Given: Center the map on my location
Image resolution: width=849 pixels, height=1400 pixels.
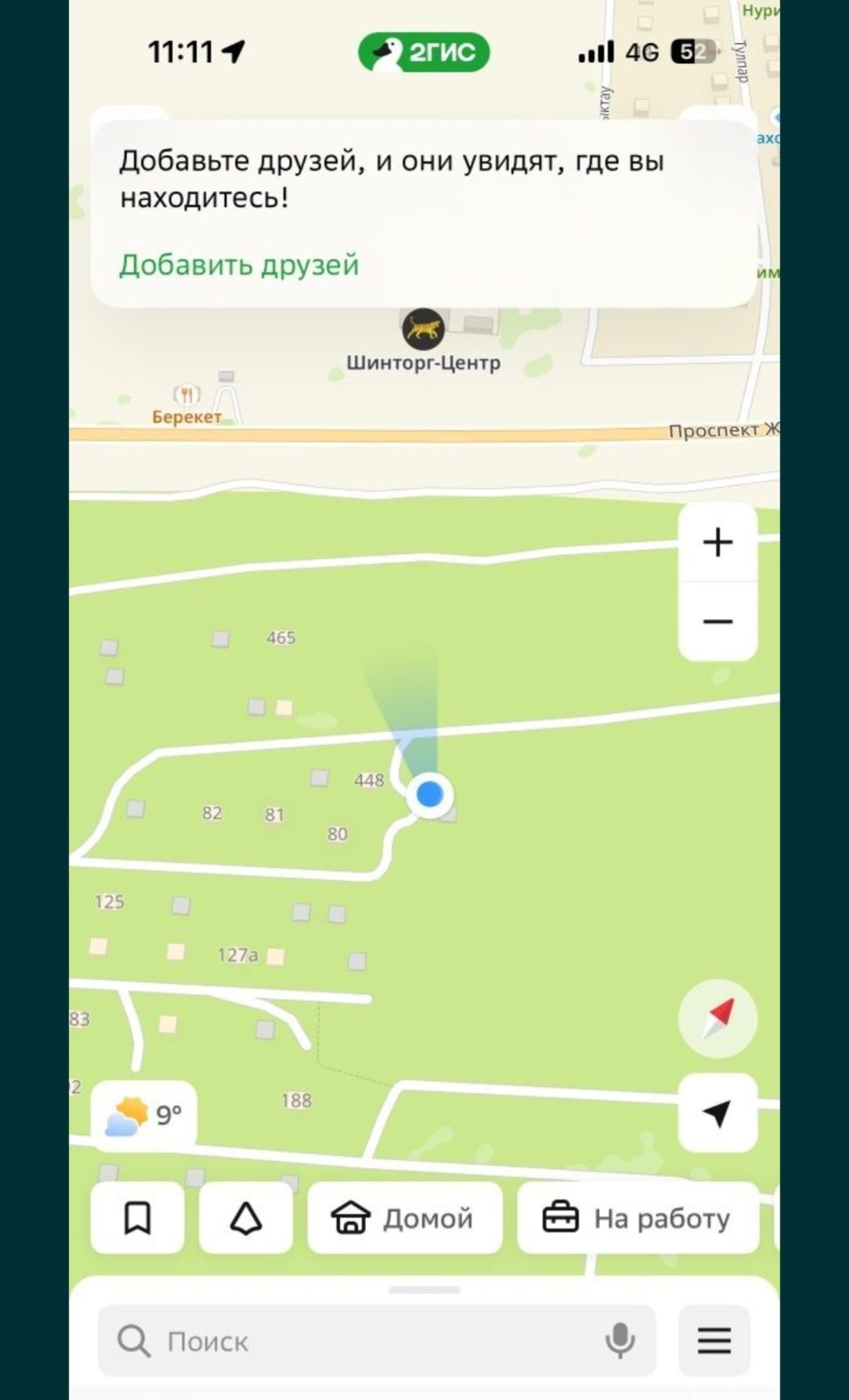Looking at the screenshot, I should point(717,1113).
